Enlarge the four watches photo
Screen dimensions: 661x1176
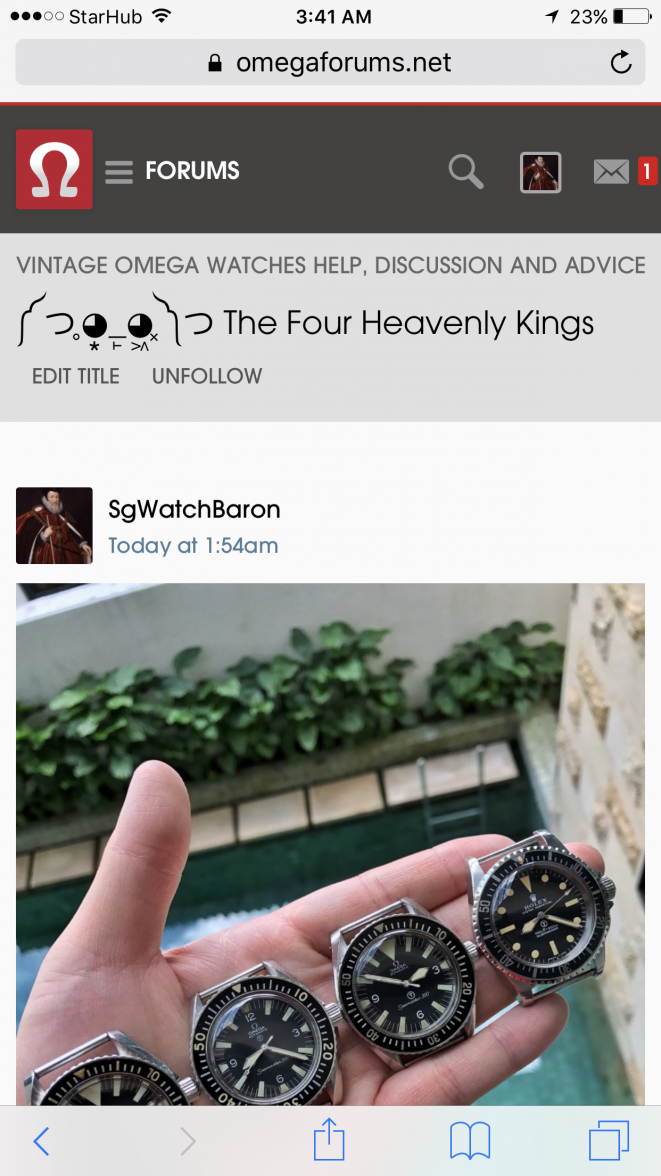coord(330,840)
